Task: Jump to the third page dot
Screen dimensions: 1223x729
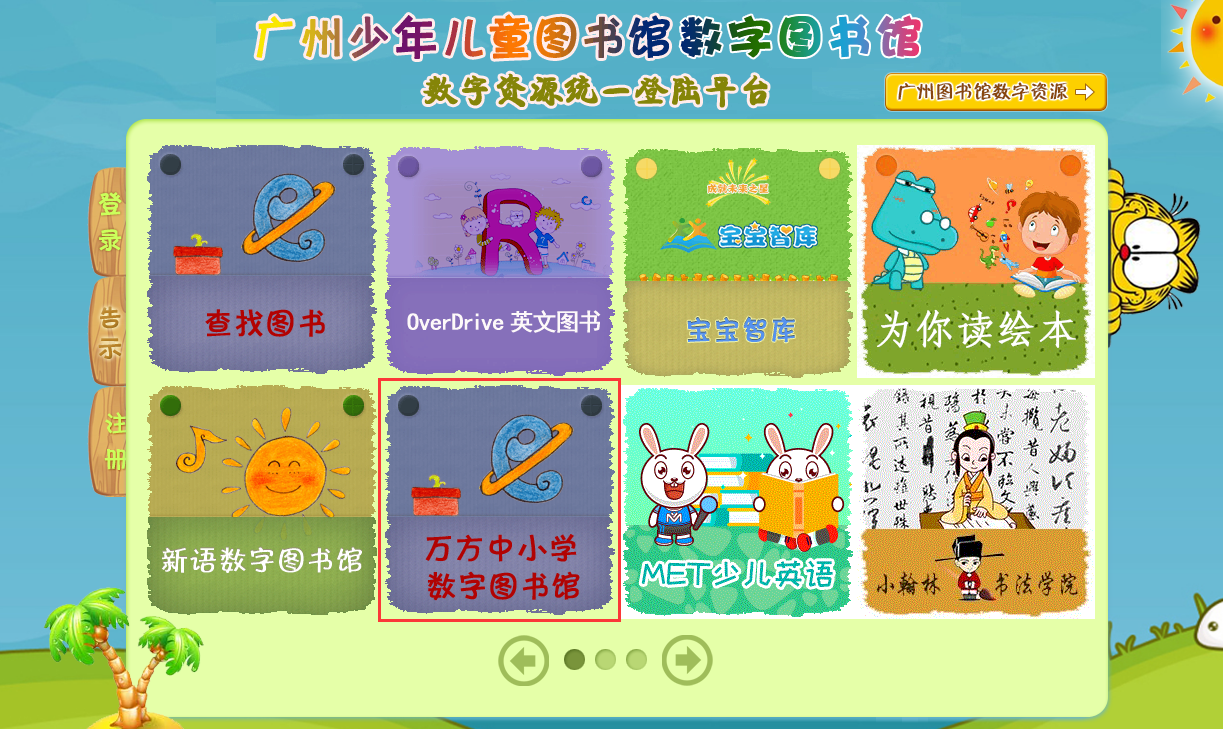Action: click(636, 660)
